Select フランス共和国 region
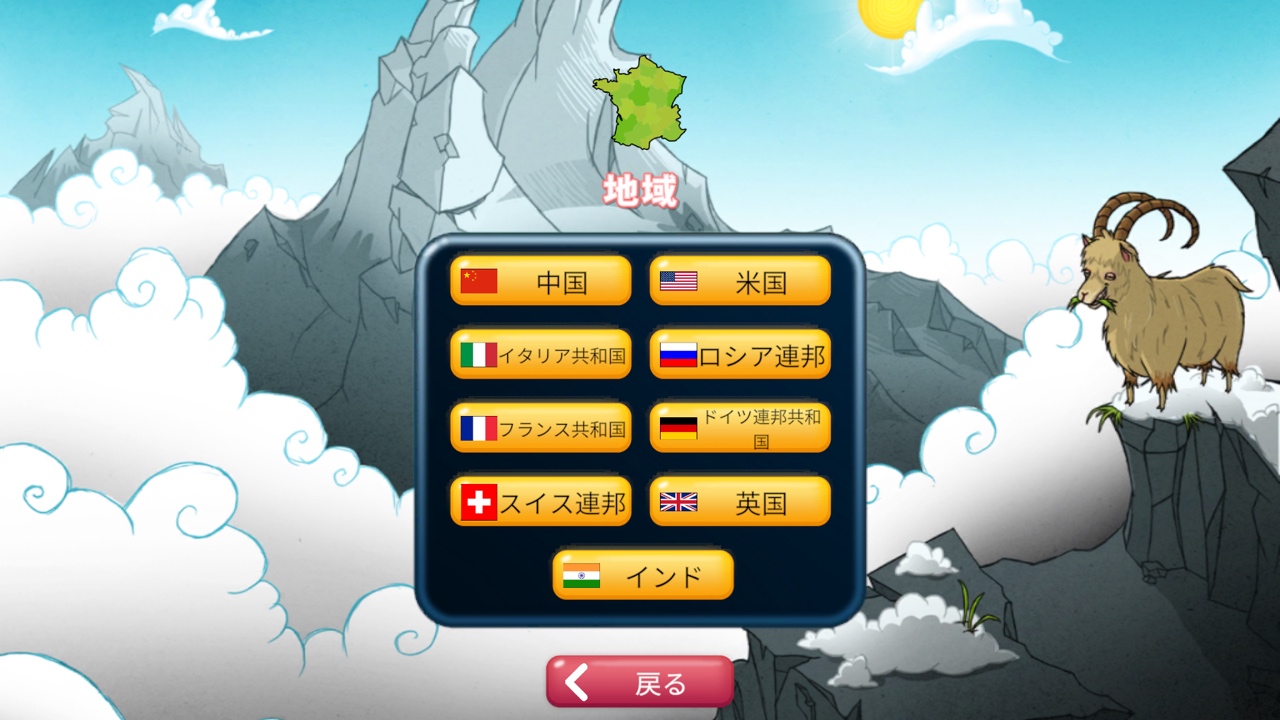Viewport: 1280px width, 720px height. click(541, 428)
